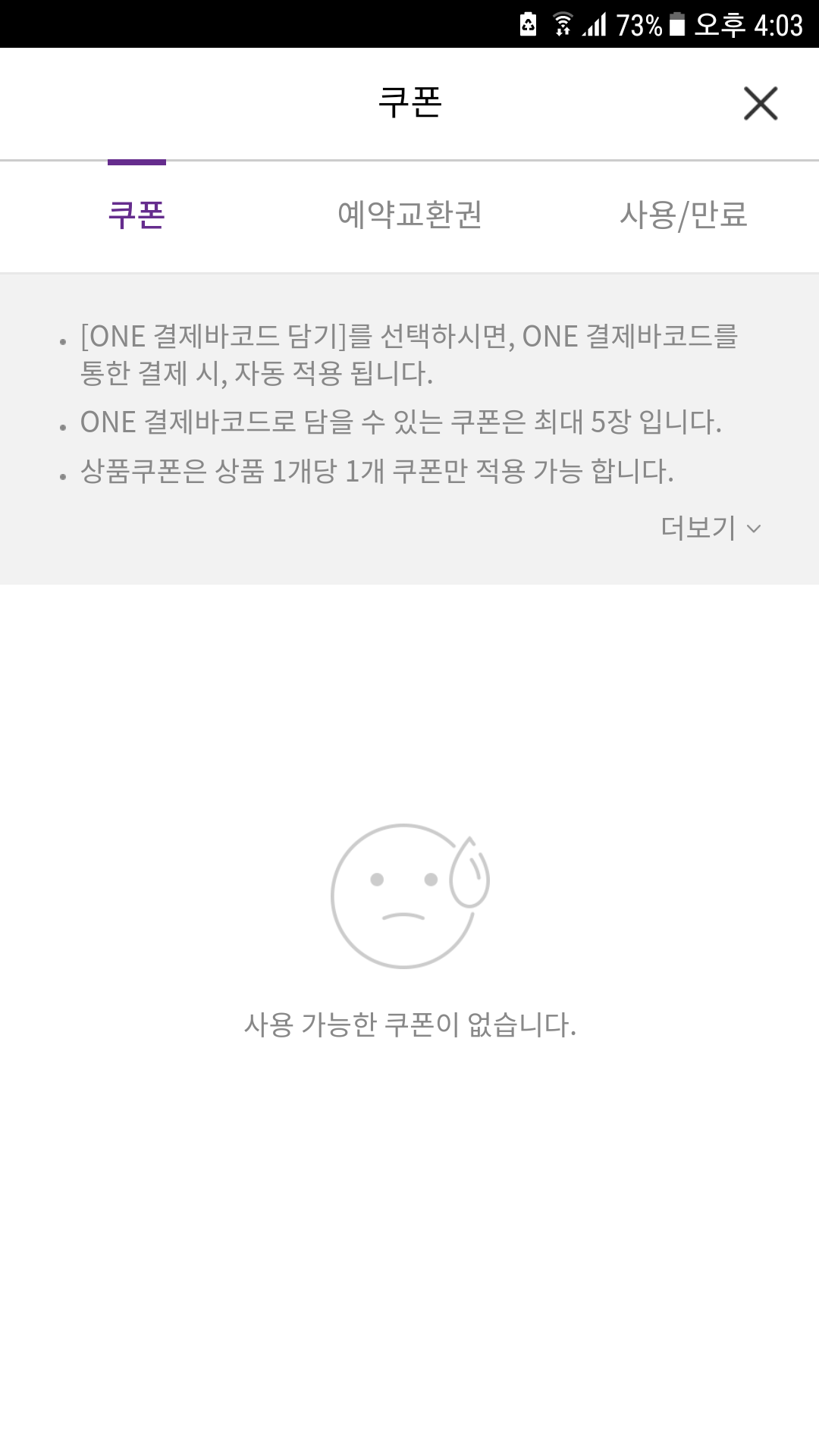Open the 사용/만료 tab
Viewport: 819px width, 1456px height.
point(682,215)
